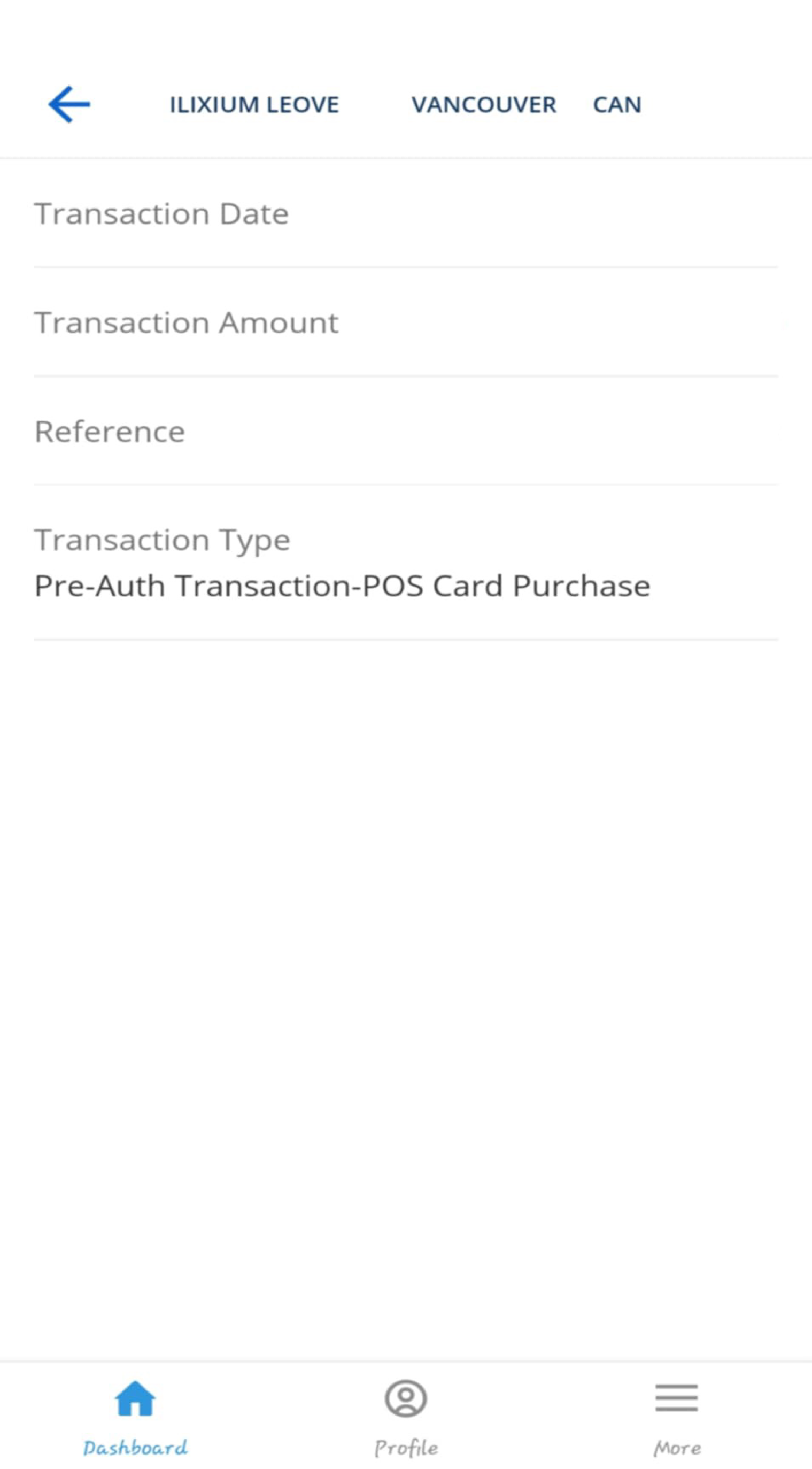
Task: Go back using the arrow icon
Action: click(x=69, y=104)
